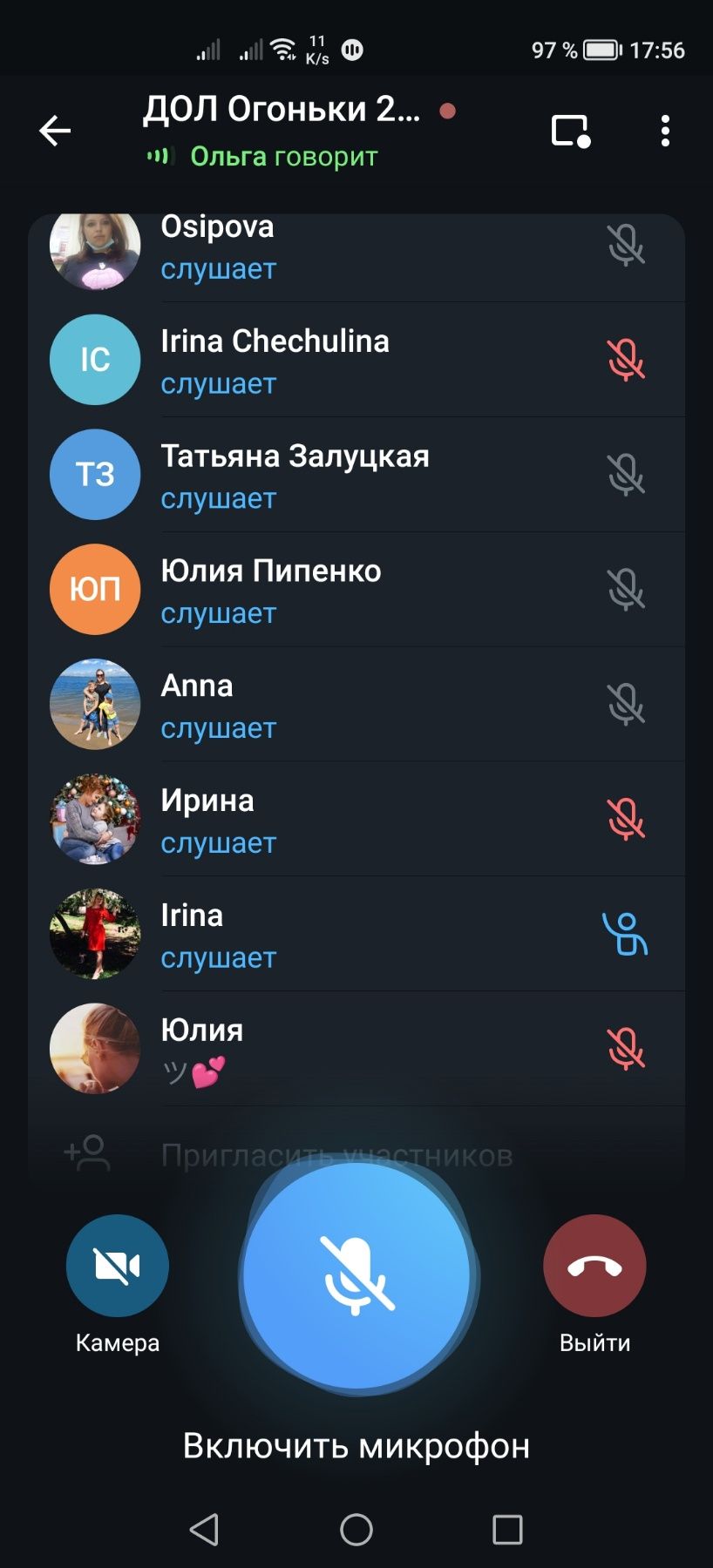
Task: Go back using the header arrow
Action: [x=55, y=131]
